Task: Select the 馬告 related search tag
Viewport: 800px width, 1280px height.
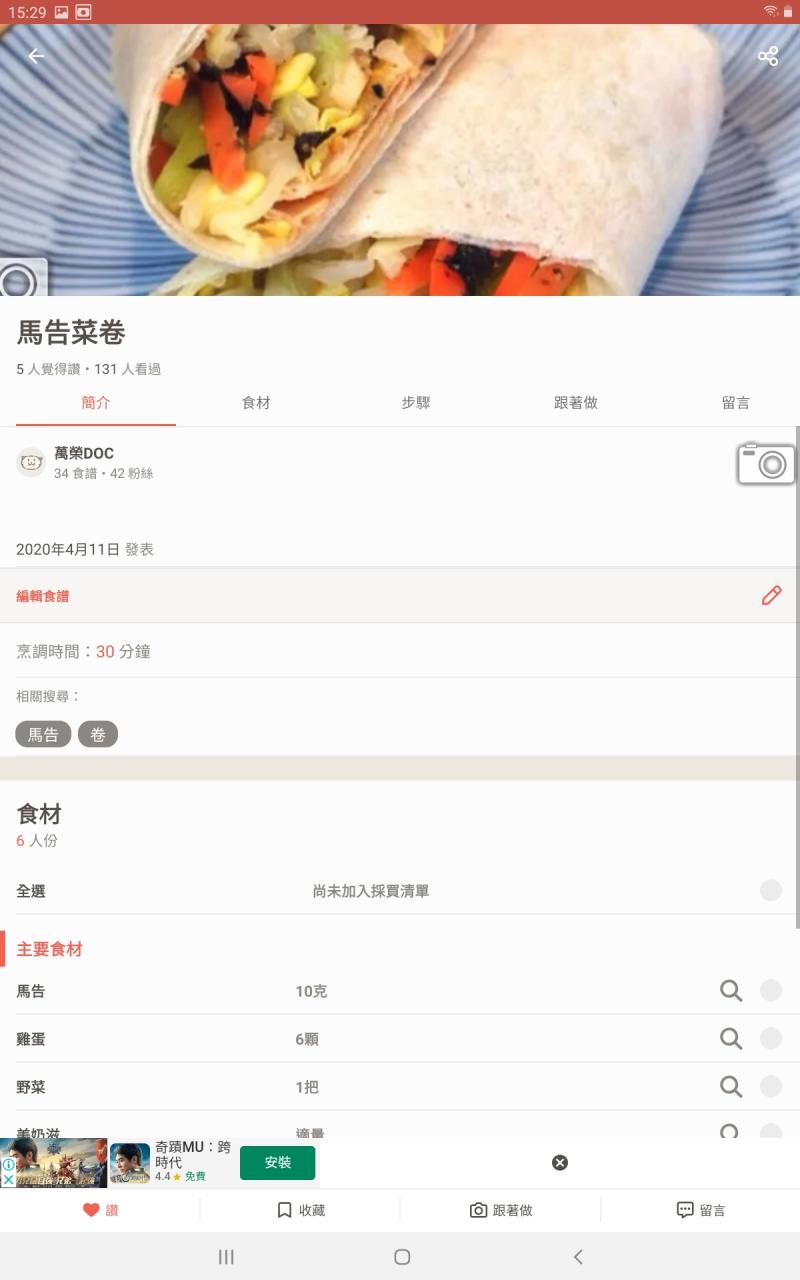Action: [43, 733]
